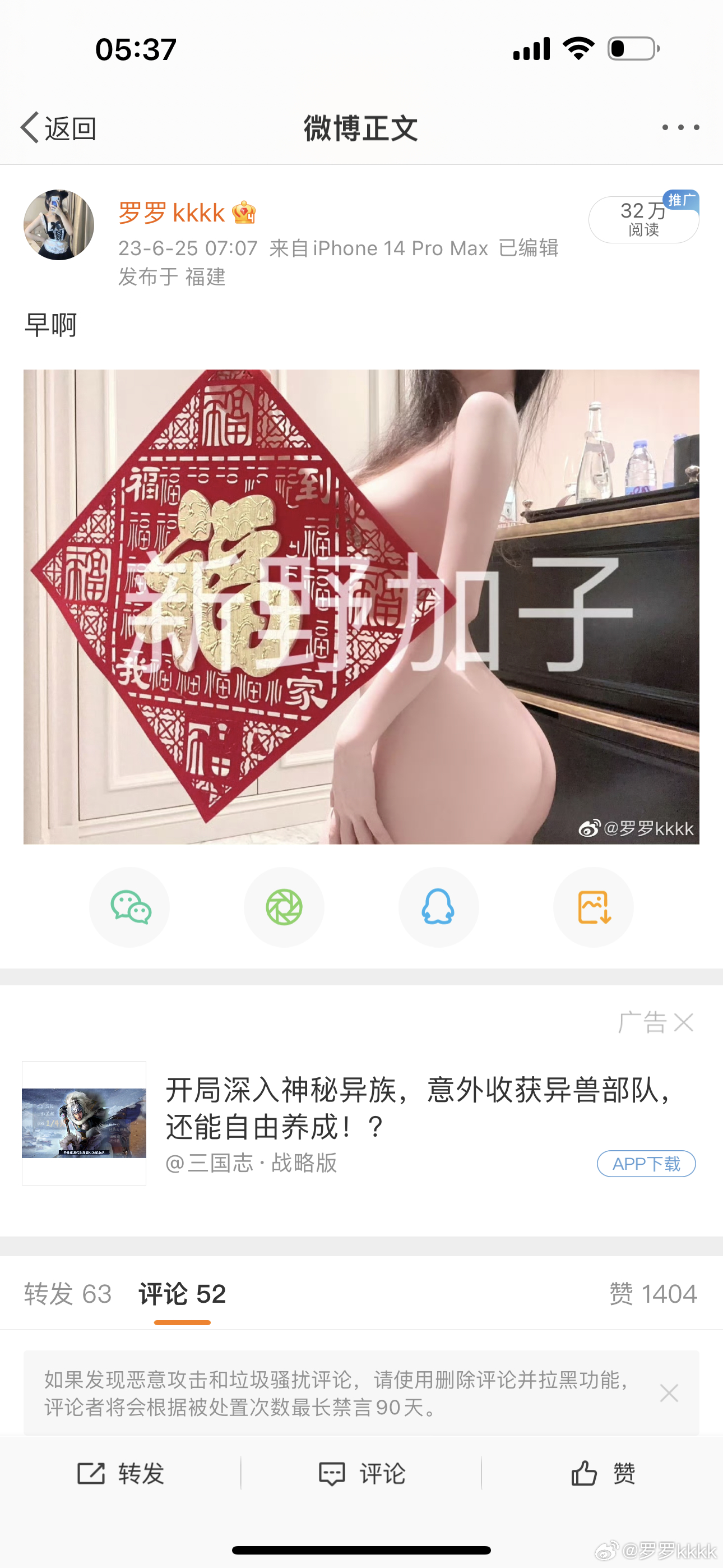Screen dimensions: 723x1568
Task: Repost using the bottom 转发 button
Action: [121, 1474]
